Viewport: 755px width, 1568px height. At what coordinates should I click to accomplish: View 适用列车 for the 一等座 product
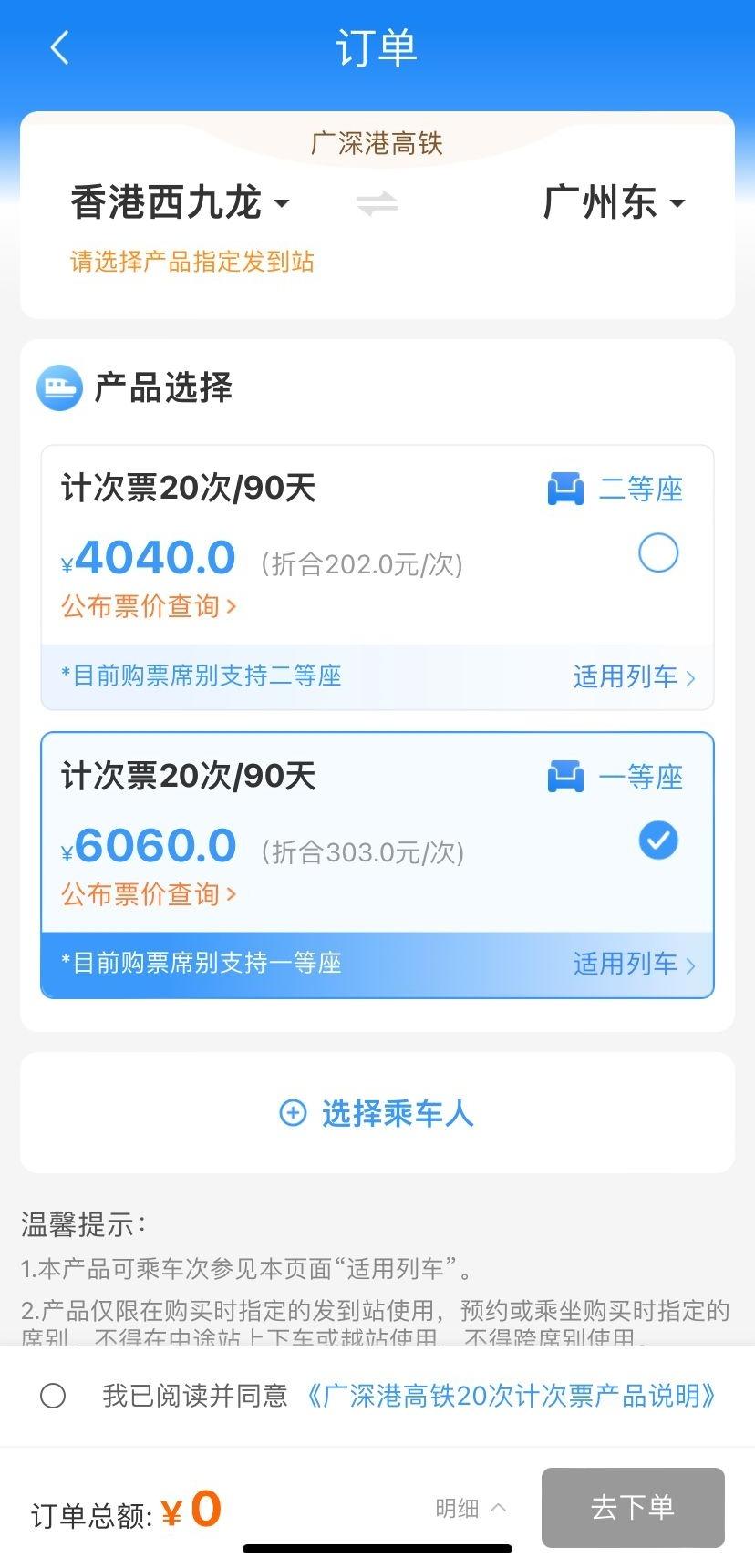pyautogui.click(x=634, y=964)
